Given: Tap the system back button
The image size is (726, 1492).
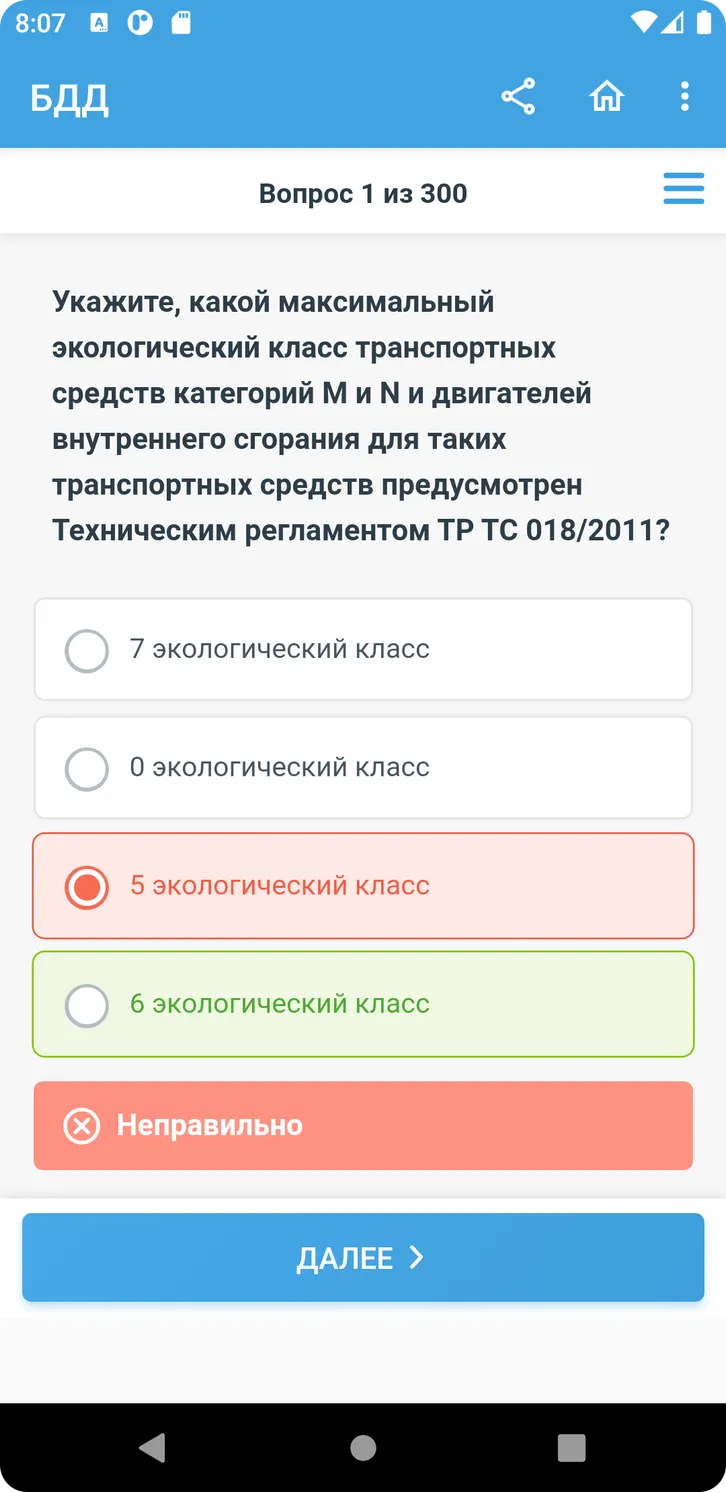Looking at the screenshot, I should coord(152,1447).
